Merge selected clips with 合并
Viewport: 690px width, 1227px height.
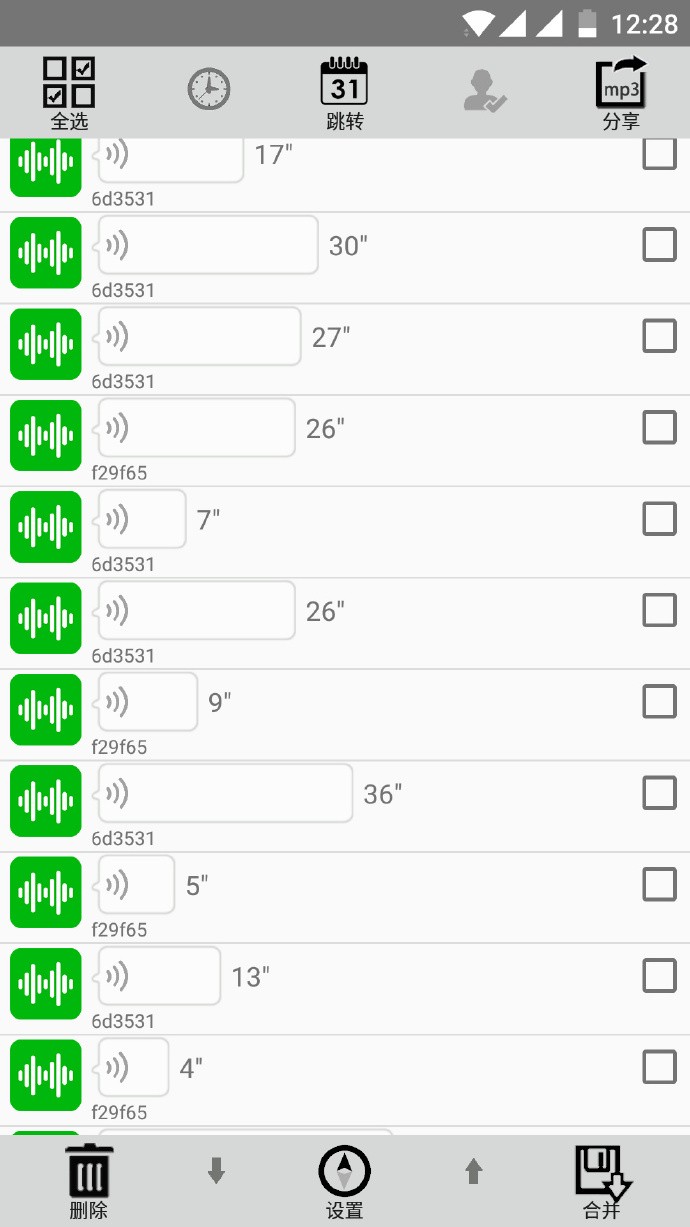tap(602, 1181)
